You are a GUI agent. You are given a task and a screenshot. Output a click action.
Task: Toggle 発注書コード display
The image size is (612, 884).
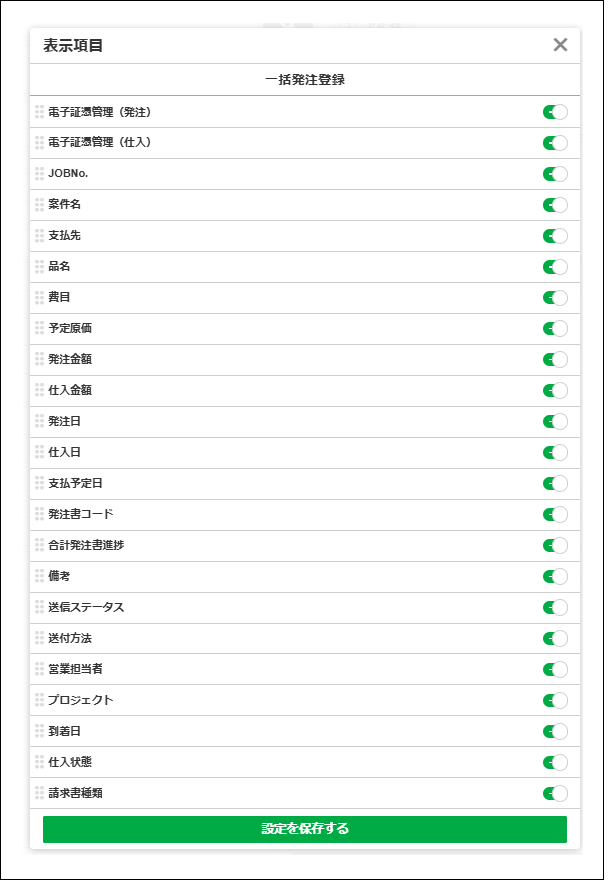tap(555, 515)
